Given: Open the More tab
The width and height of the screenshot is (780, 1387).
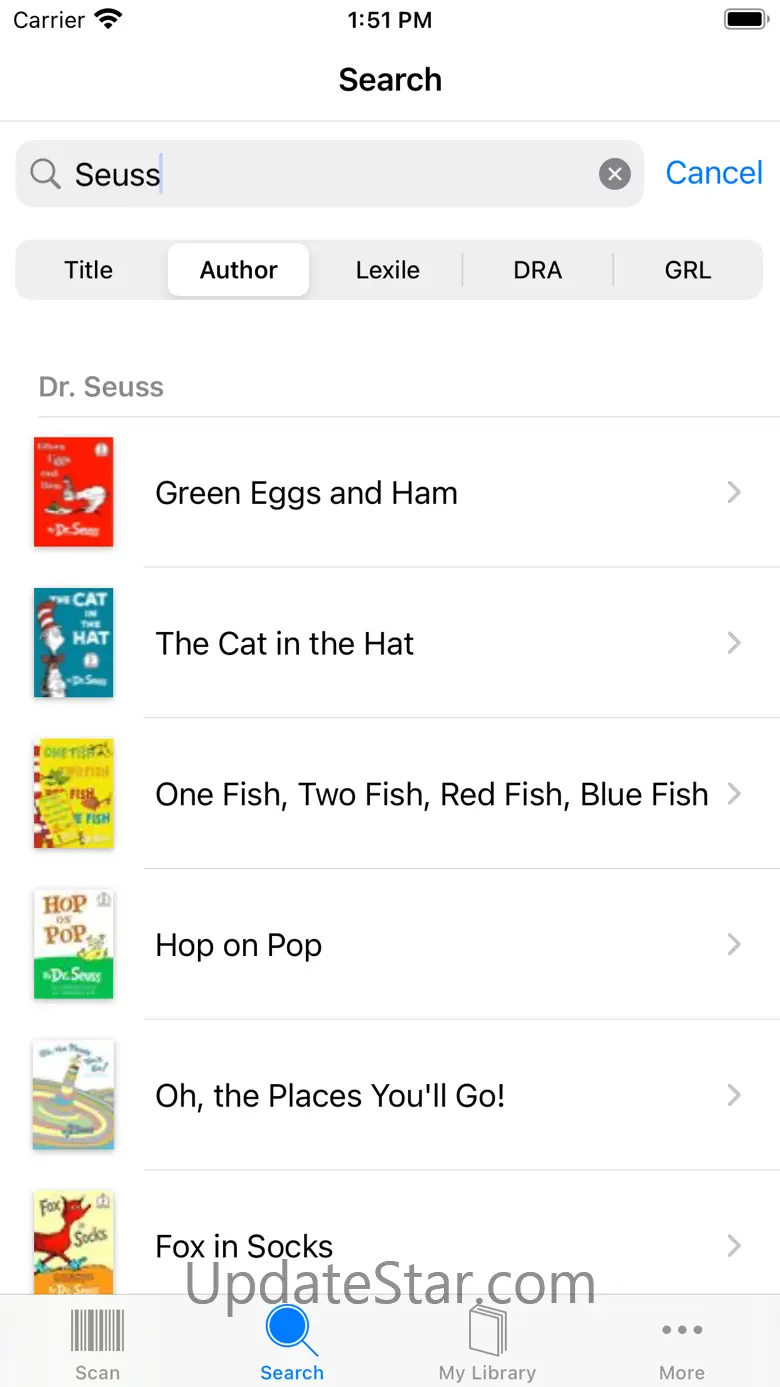Looking at the screenshot, I should coord(682,1343).
